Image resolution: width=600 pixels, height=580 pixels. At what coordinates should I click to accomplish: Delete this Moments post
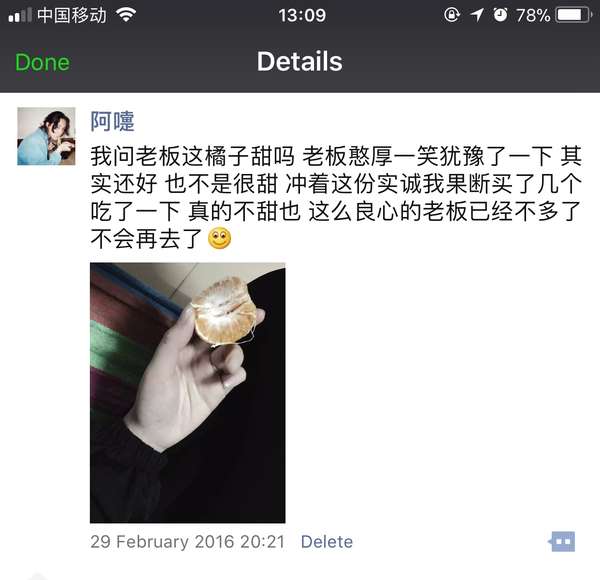coord(326,541)
